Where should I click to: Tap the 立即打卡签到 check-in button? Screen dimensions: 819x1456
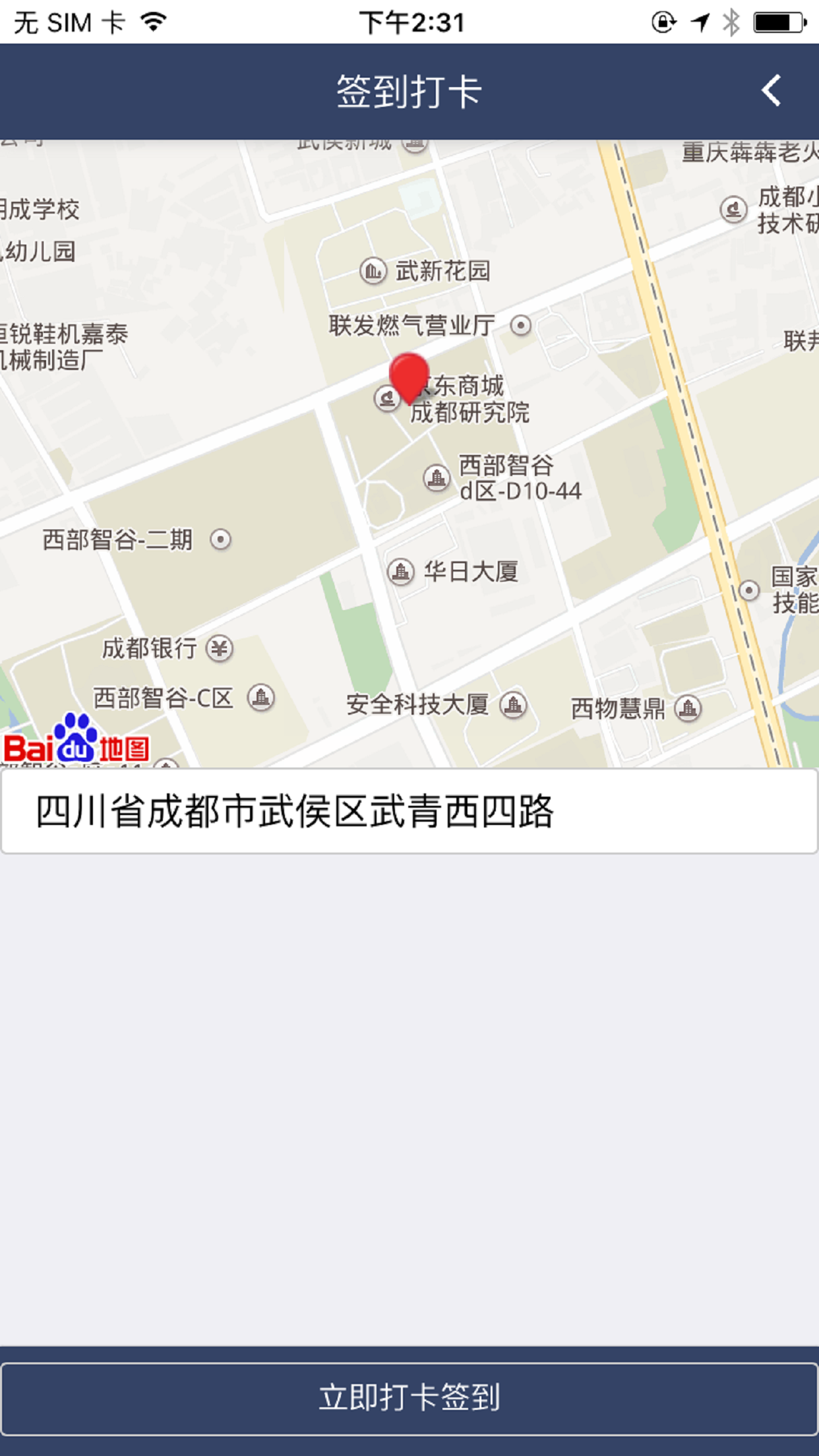[x=409, y=1398]
